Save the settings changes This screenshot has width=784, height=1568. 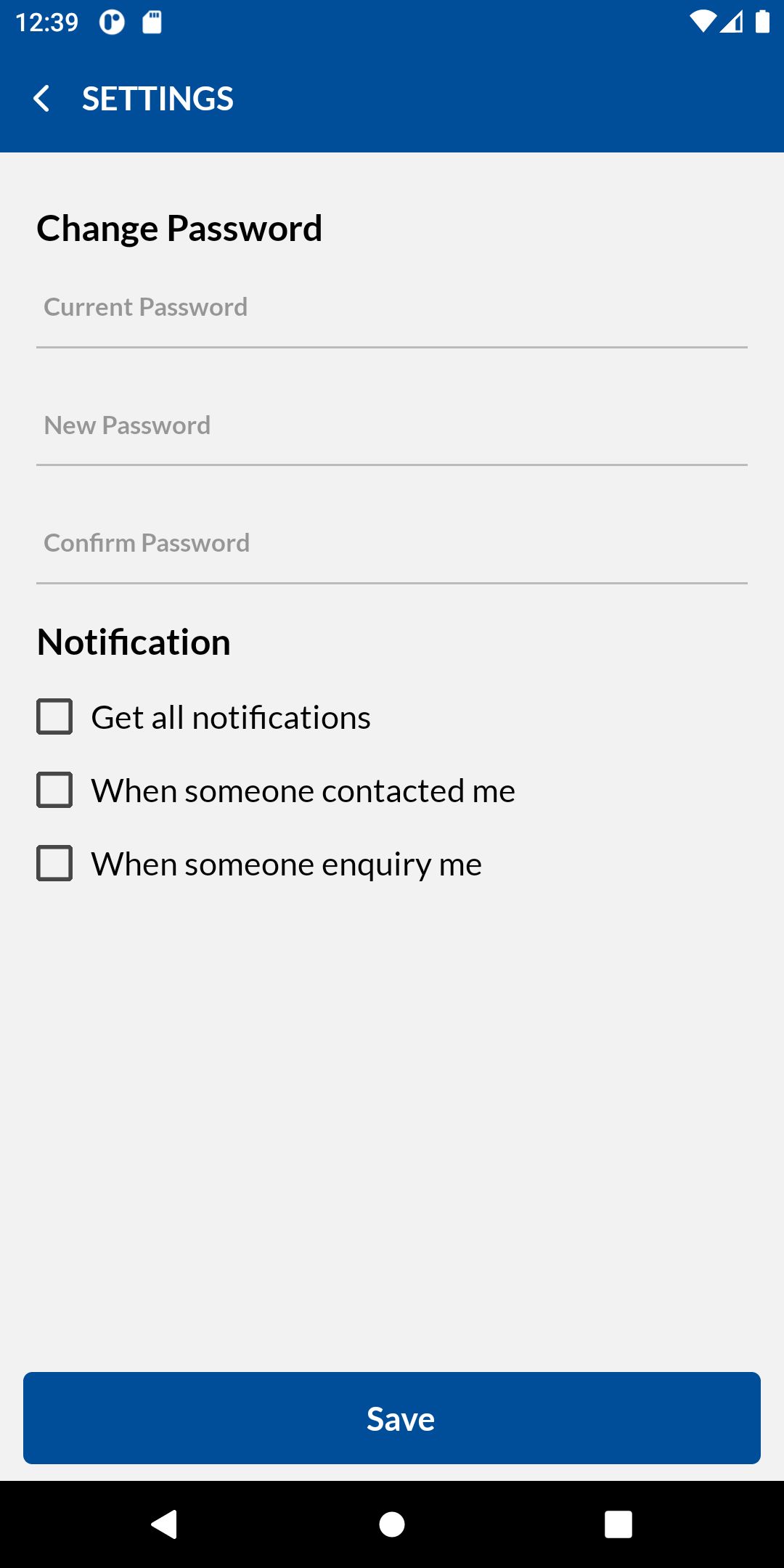tap(392, 1418)
